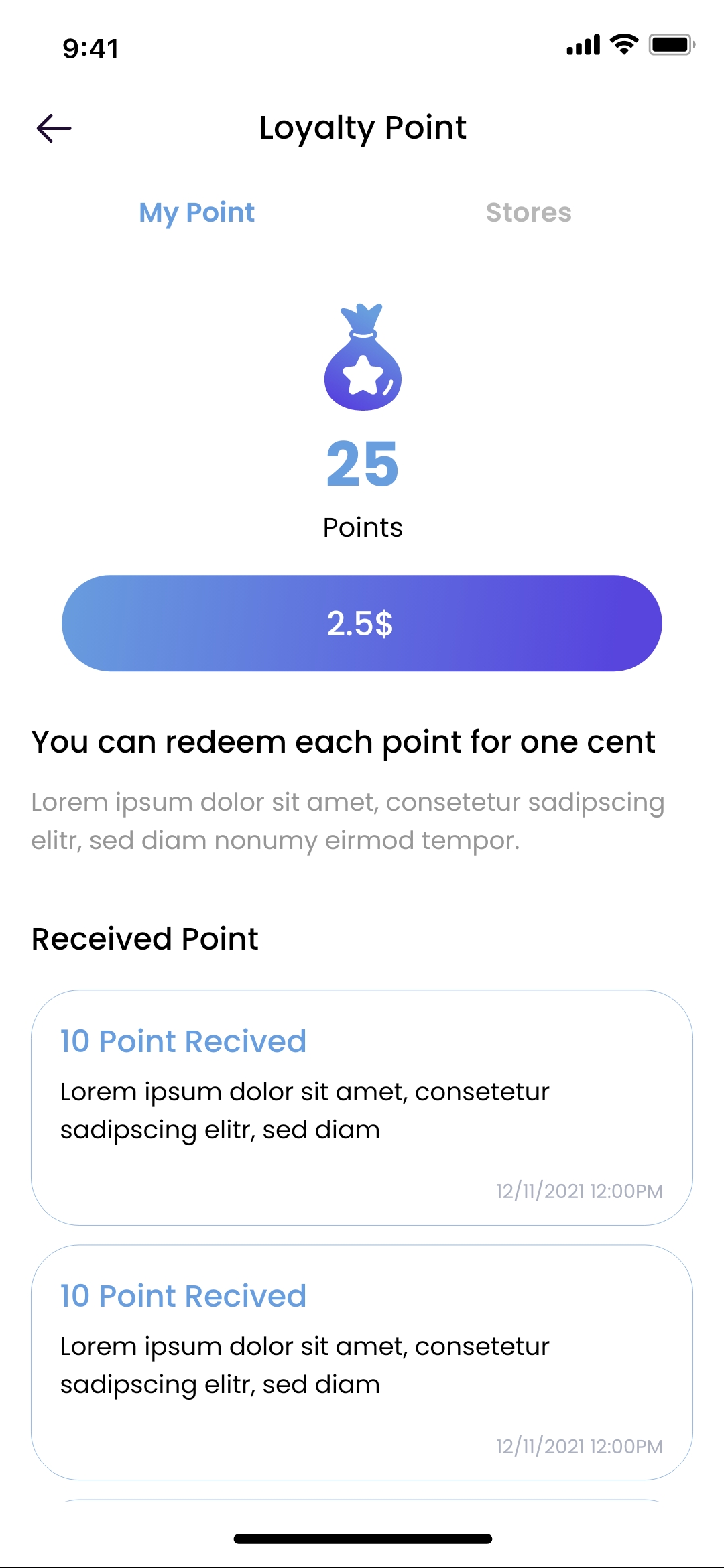This screenshot has width=724, height=1568.
Task: Select the My Point tab
Action: 196,212
